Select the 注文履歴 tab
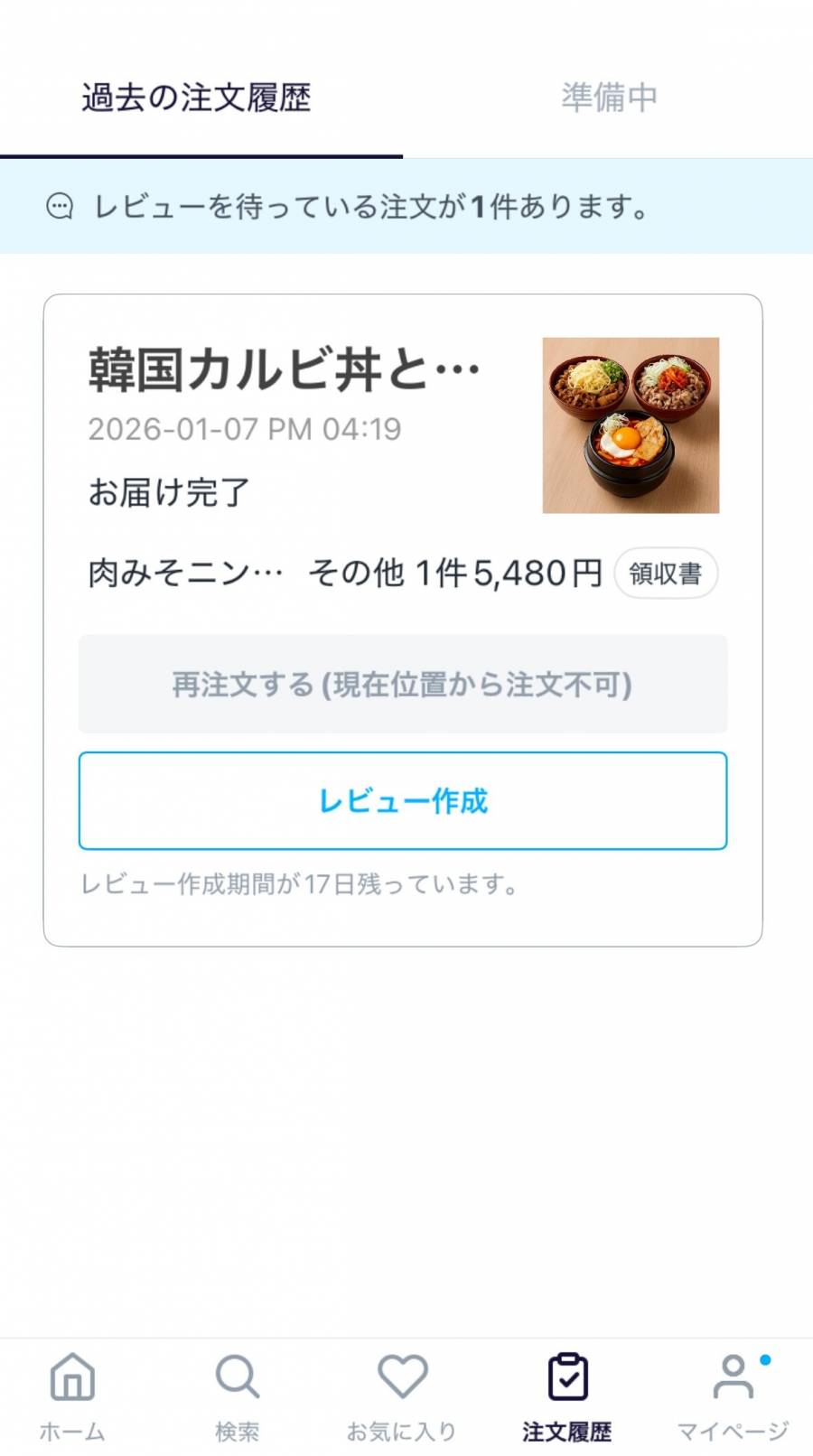This screenshot has width=813, height=1456. point(567,1395)
